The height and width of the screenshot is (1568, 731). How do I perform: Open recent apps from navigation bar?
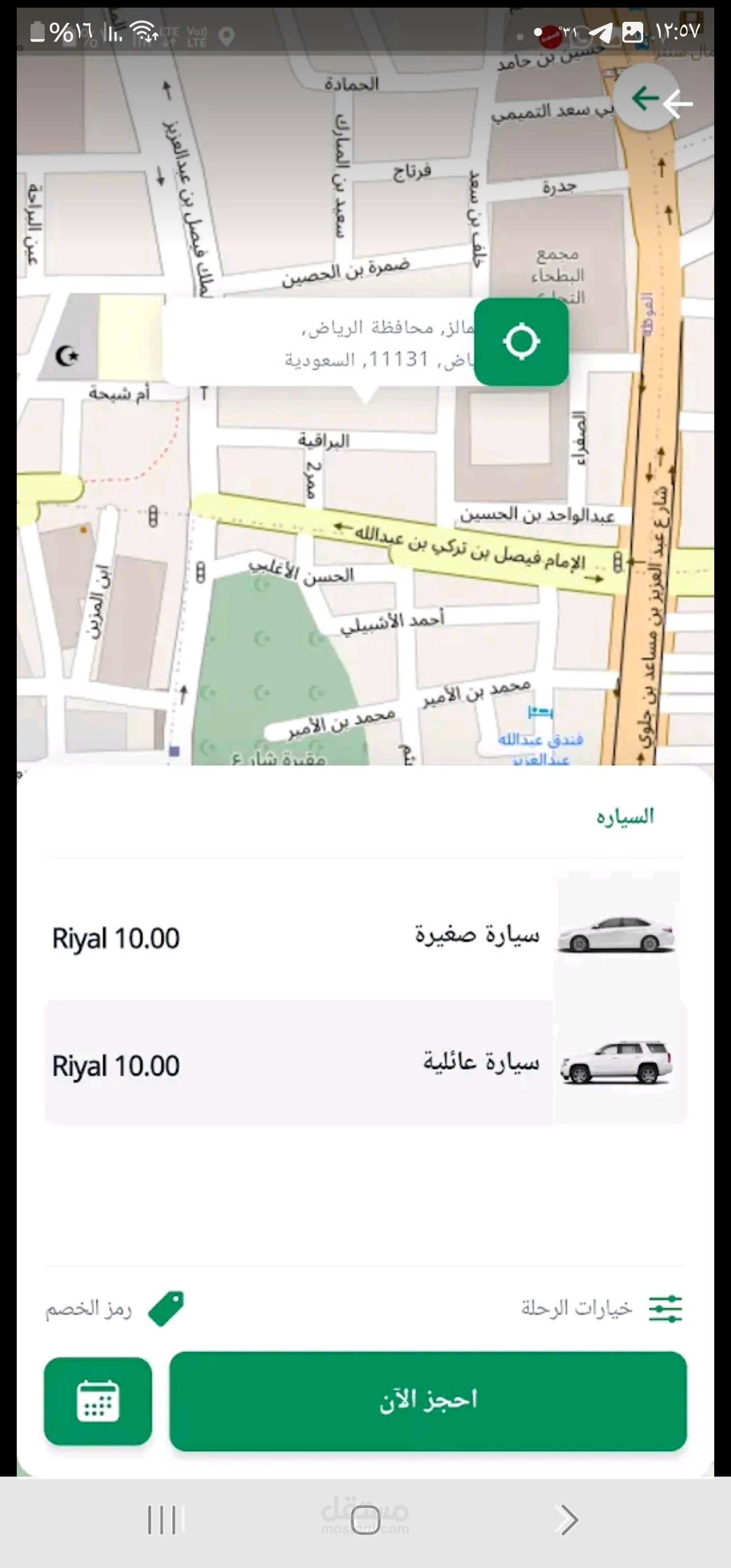pos(162,1520)
